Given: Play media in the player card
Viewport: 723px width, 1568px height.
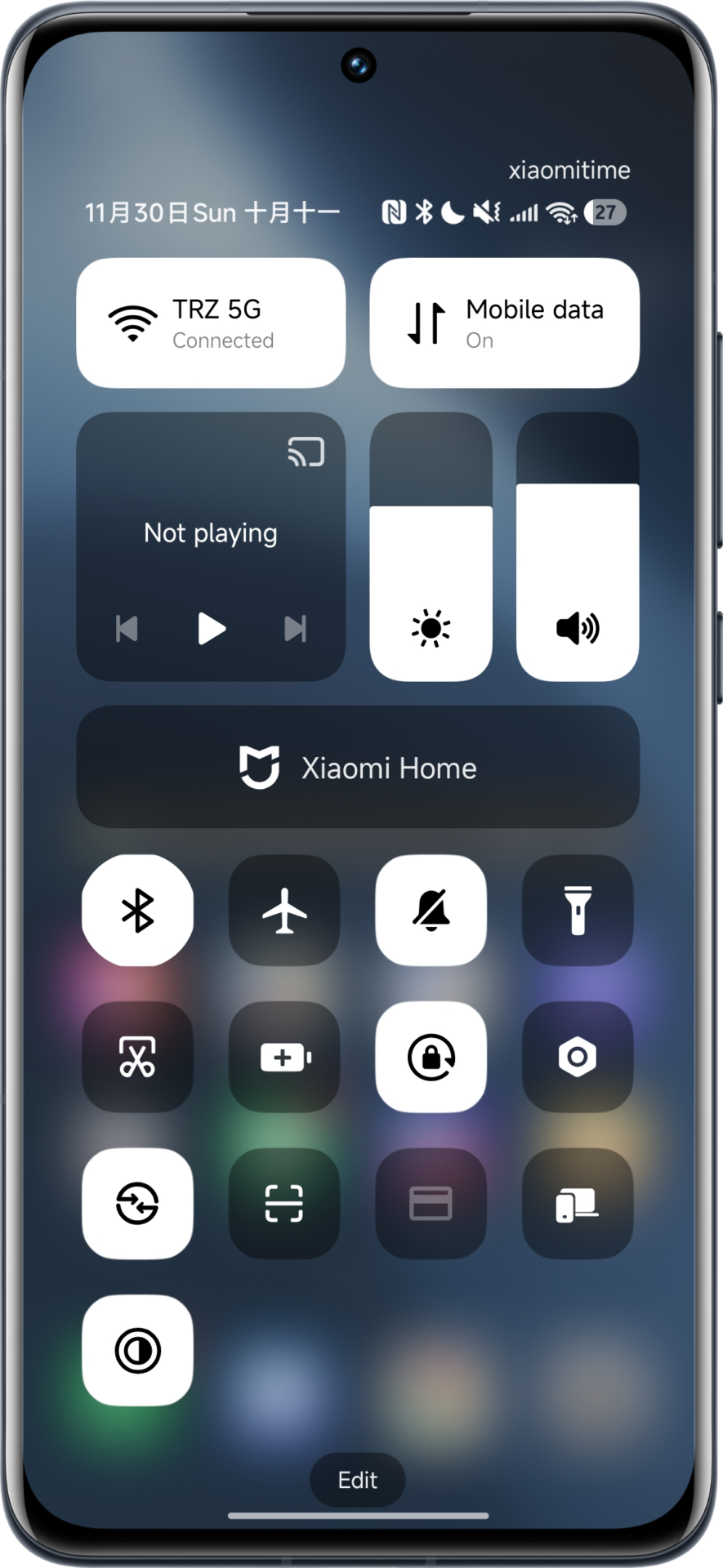Looking at the screenshot, I should coord(212,628).
